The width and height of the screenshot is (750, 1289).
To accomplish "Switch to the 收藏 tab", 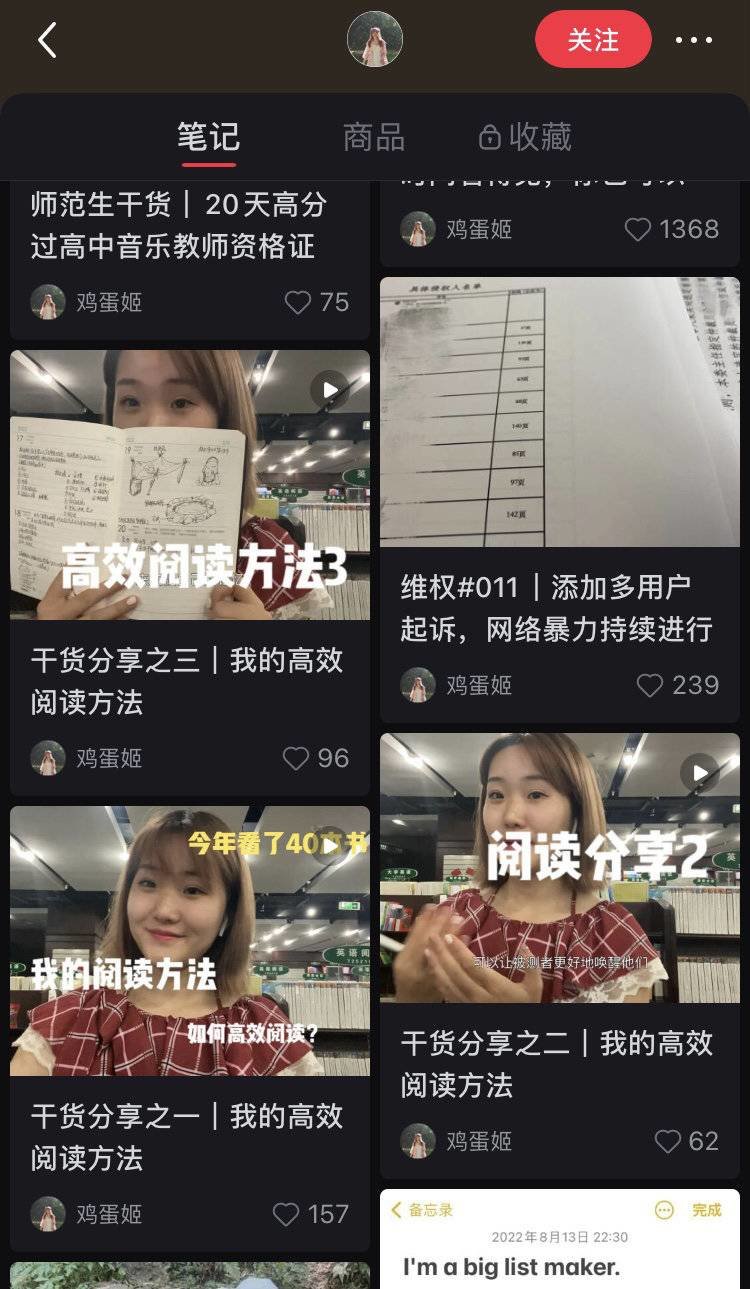I will pos(526,137).
